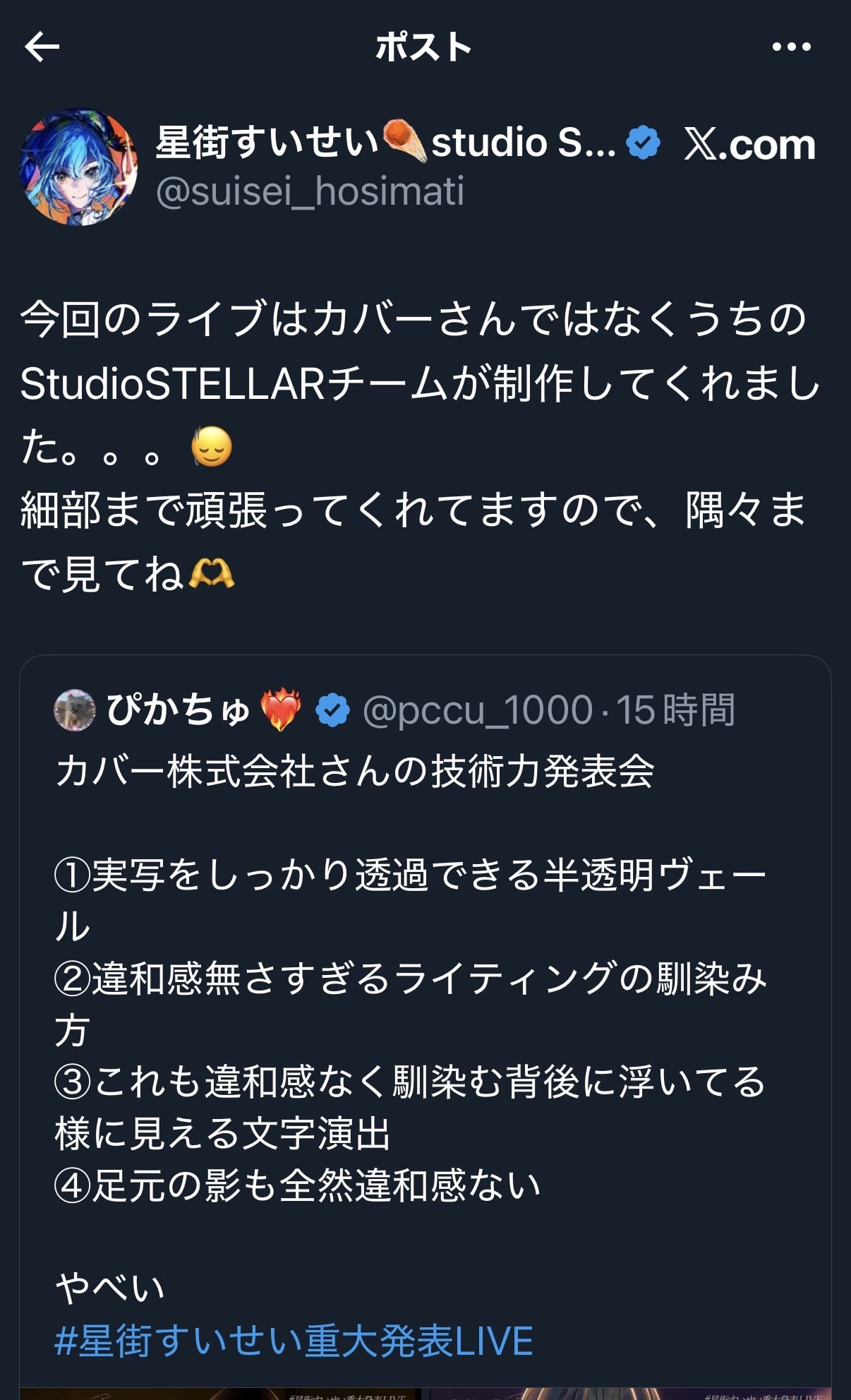Screen dimensions: 851x1400
Task: Go back using the back arrow
Action: point(42,47)
